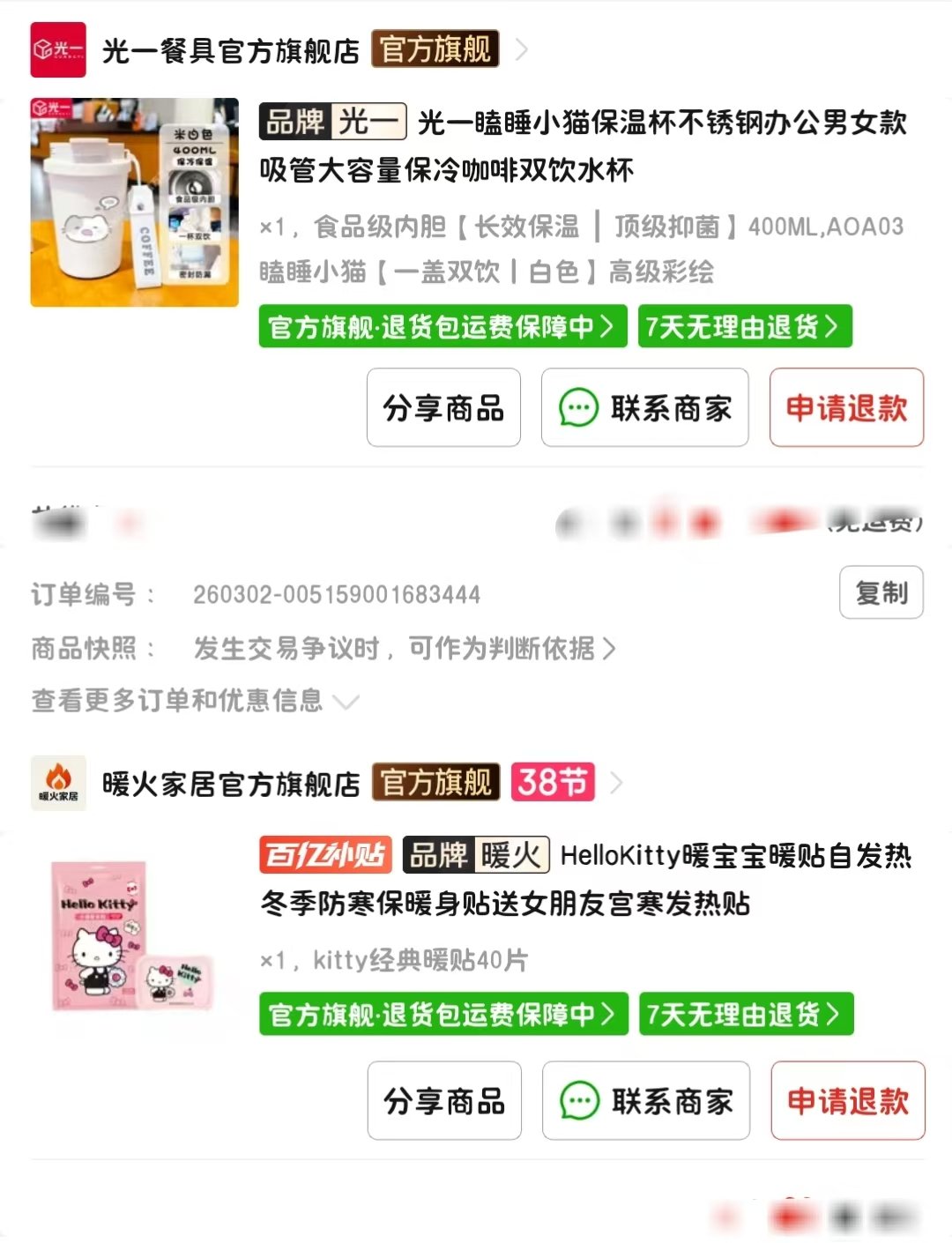The image size is (952, 1243).
Task: Contact the 暖火家居 merchant
Action: click(x=645, y=1101)
